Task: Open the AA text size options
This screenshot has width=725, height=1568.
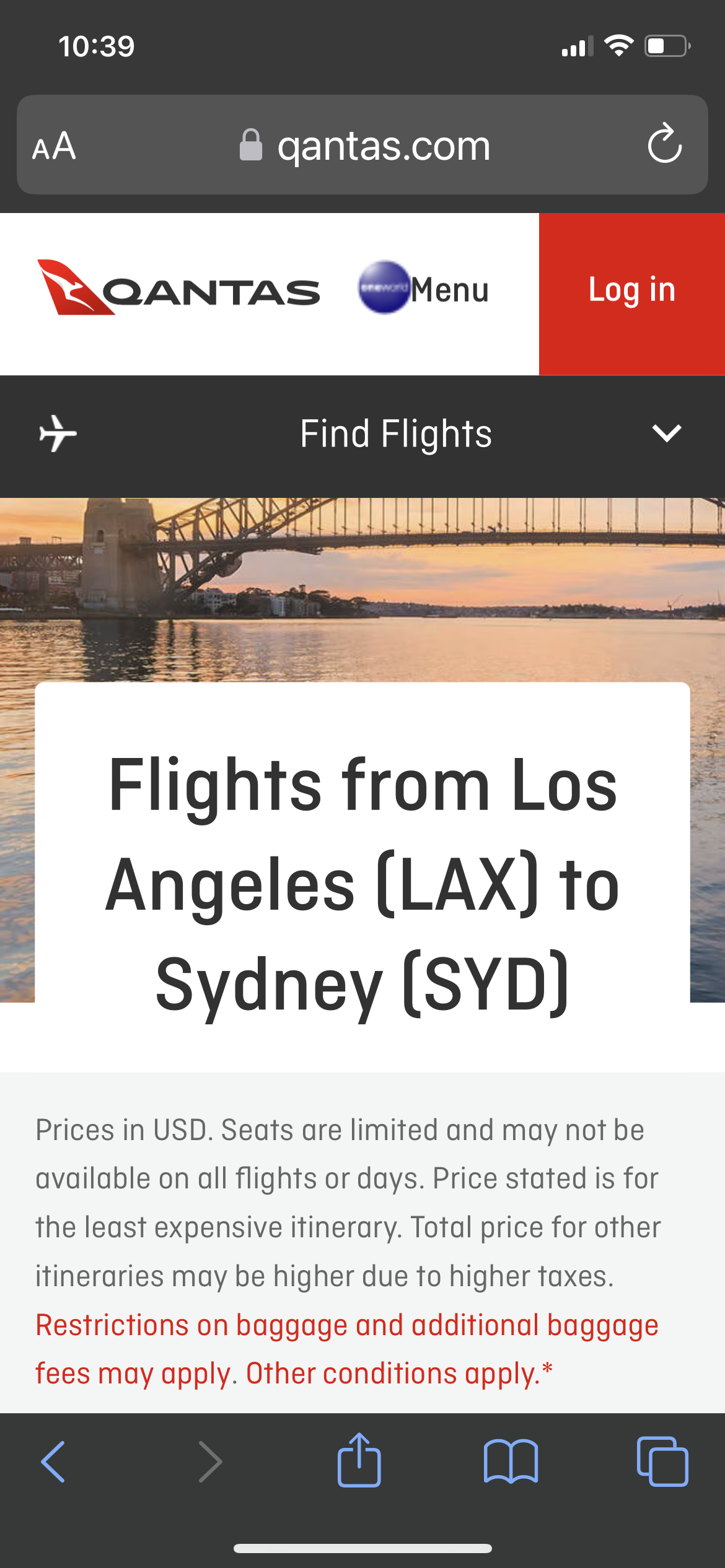Action: point(55,146)
